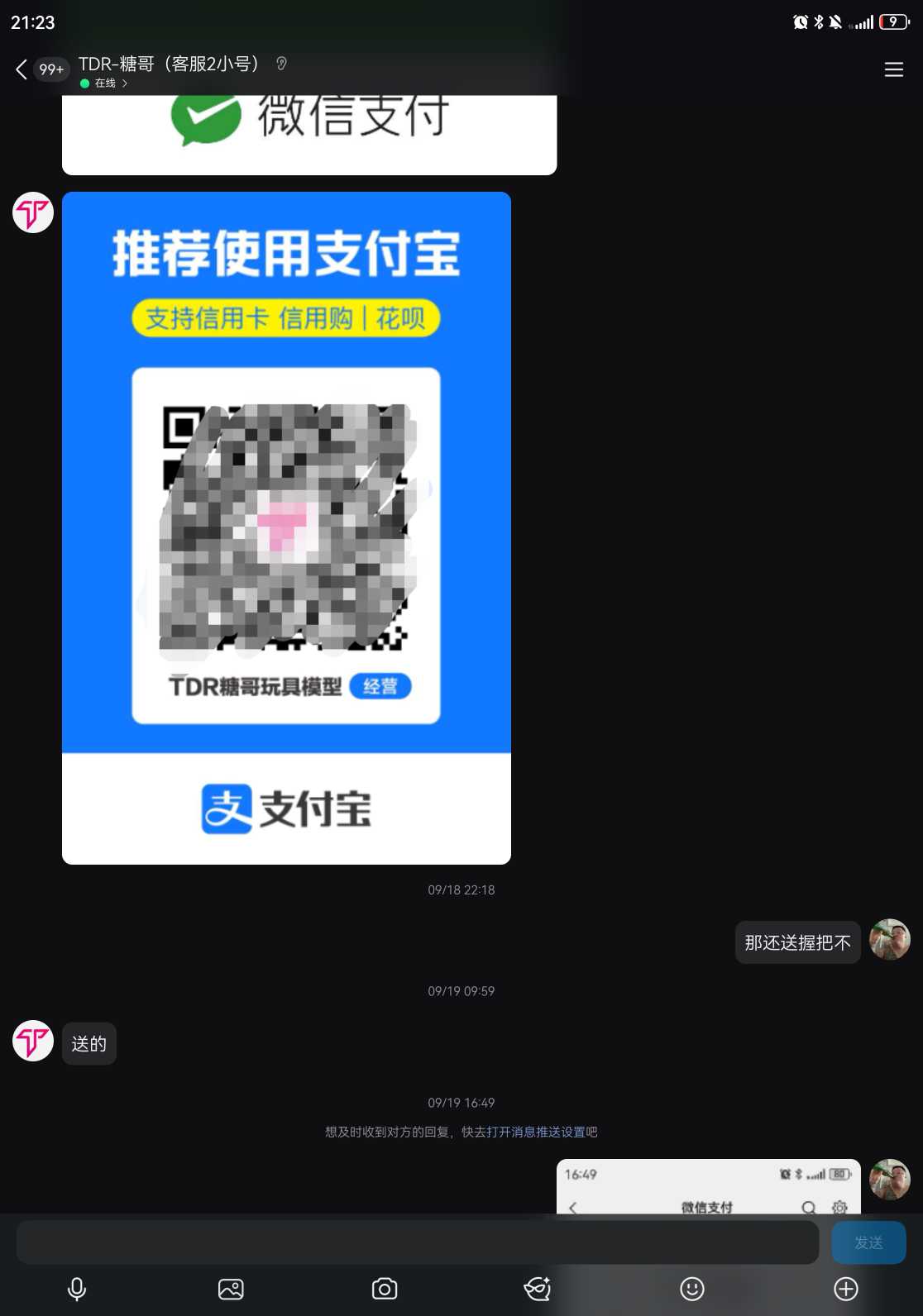This screenshot has height=1316, width=923.
Task: Open the photo gallery picker
Action: tap(231, 1289)
